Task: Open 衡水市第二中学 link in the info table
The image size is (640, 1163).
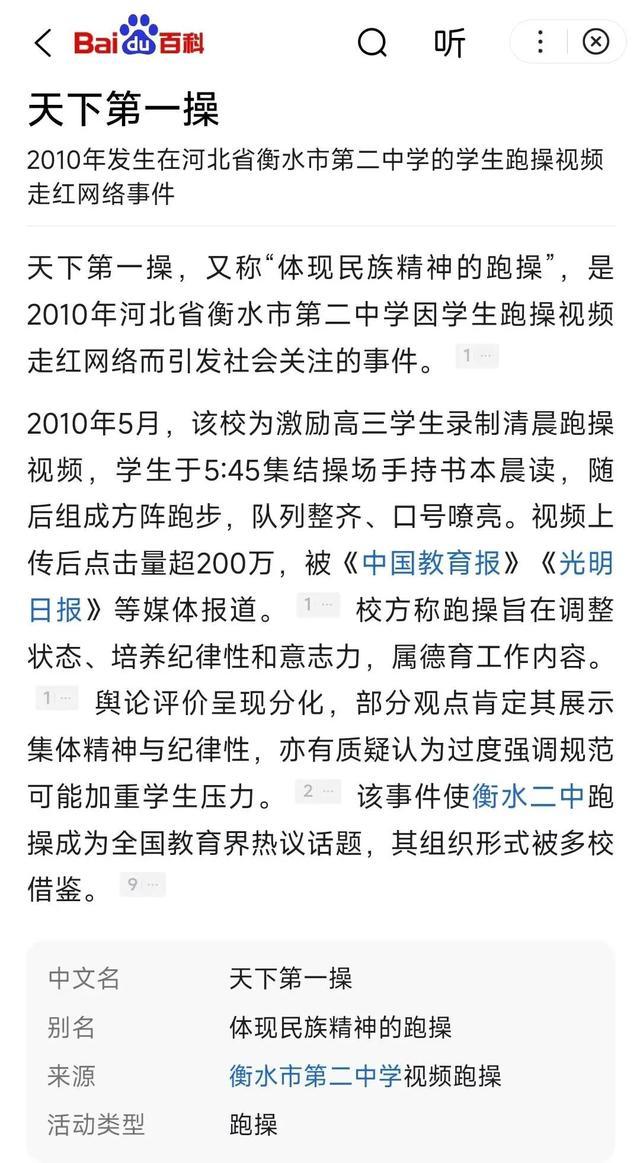Action: 315,1076
